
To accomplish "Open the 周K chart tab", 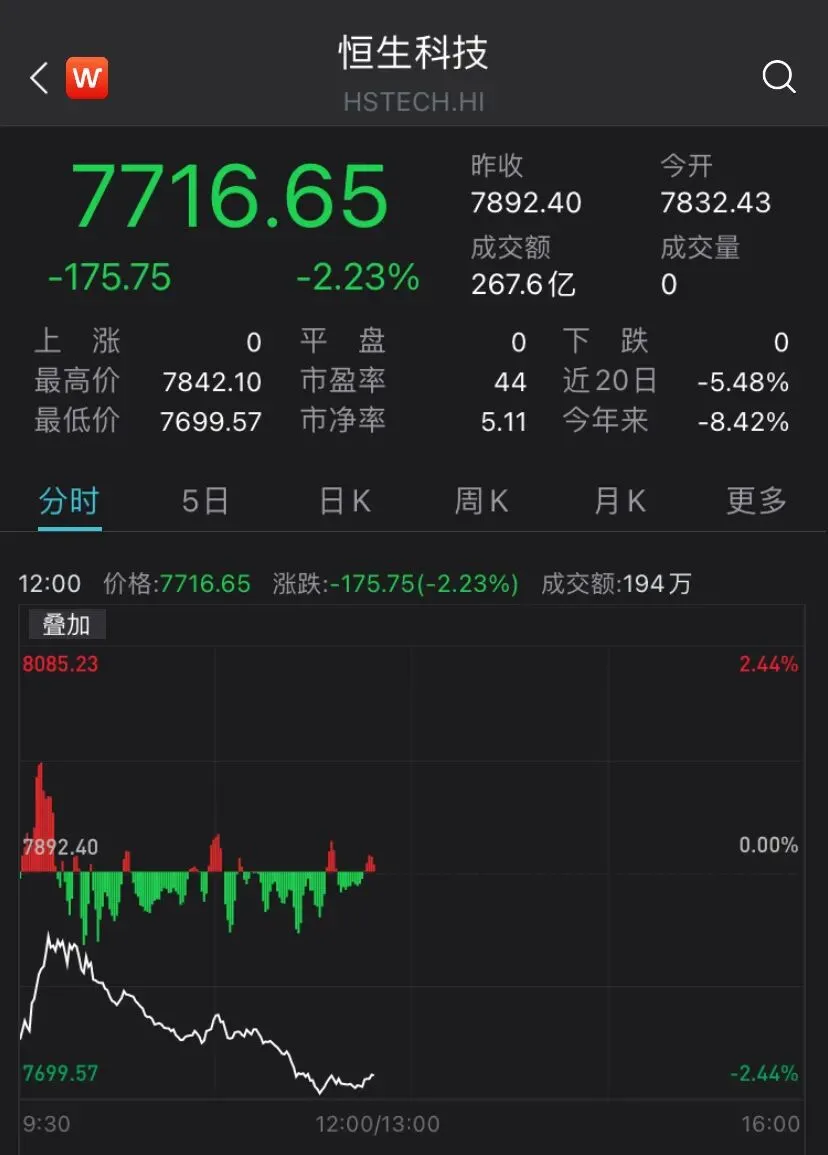I will click(482, 501).
